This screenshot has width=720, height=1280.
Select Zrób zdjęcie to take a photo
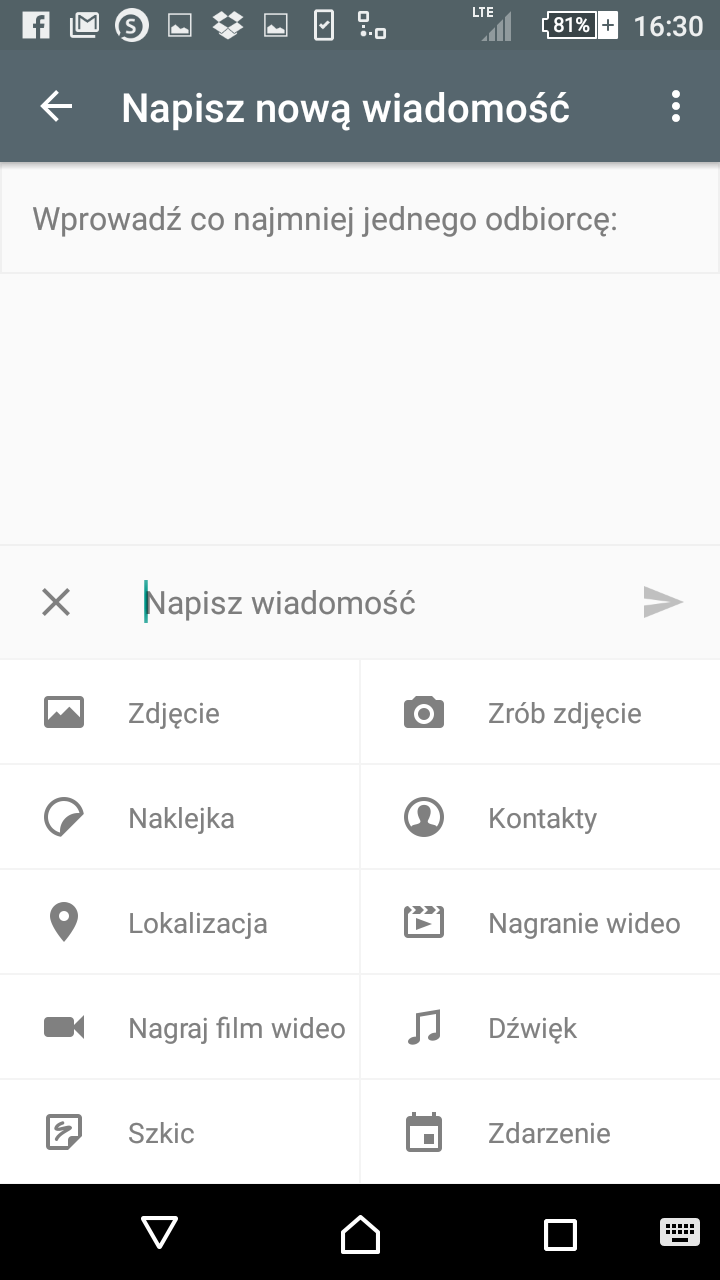tap(540, 713)
